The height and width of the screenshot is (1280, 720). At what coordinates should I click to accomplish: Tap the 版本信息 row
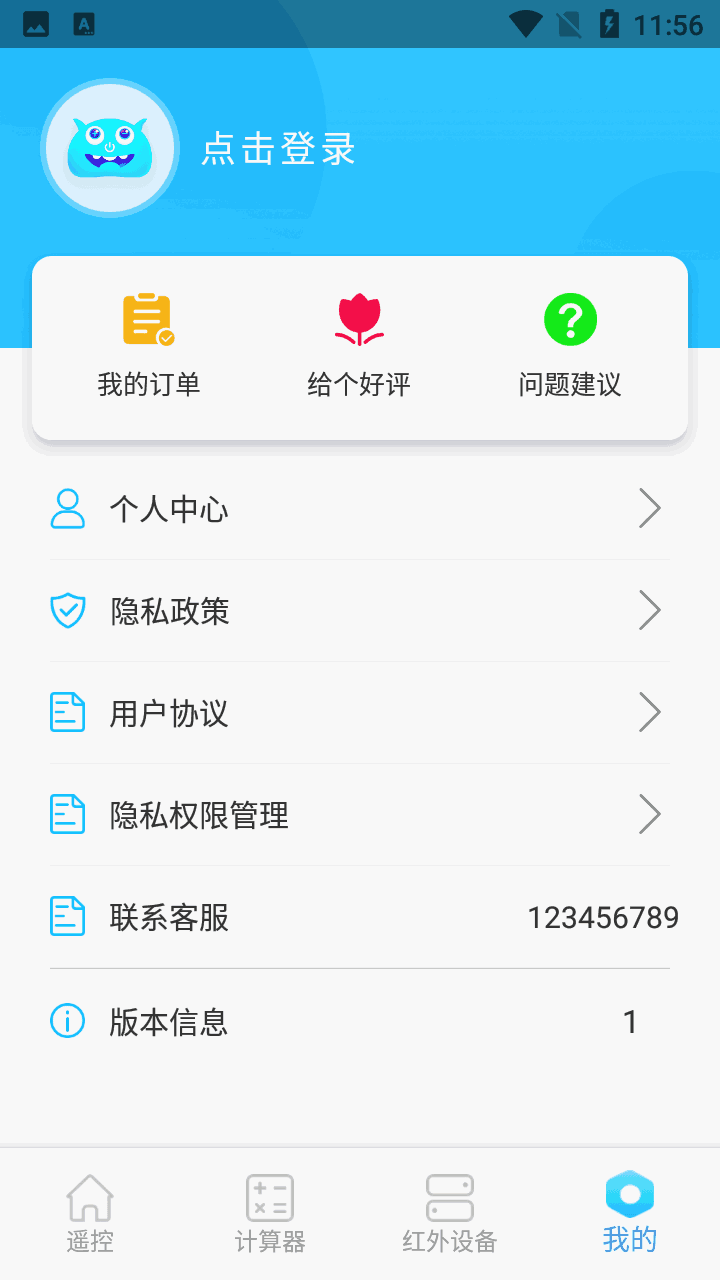pyautogui.click(x=360, y=1021)
